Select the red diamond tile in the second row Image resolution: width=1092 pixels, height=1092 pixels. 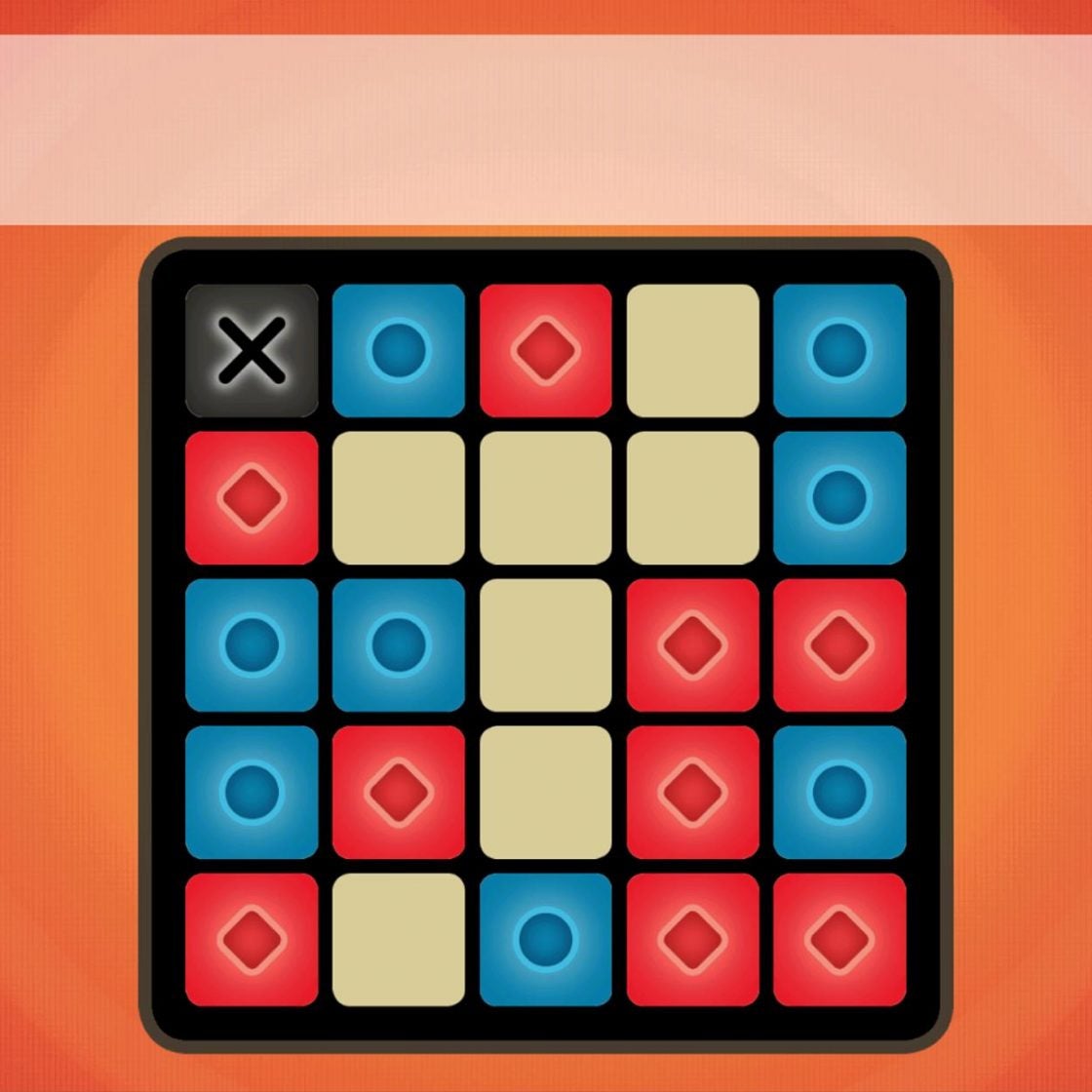pyautogui.click(x=252, y=498)
